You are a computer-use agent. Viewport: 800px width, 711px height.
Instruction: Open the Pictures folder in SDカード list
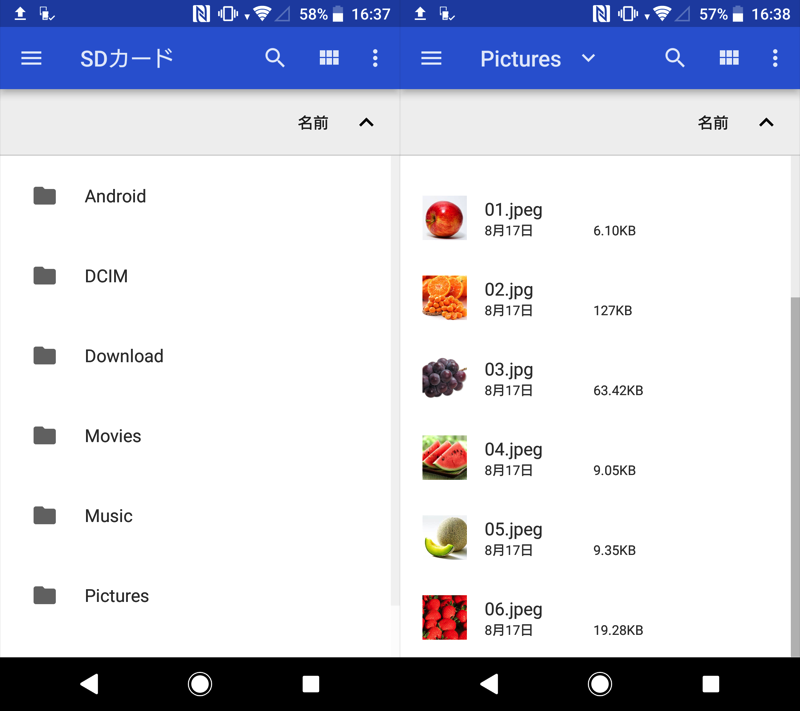pyautogui.click(x=116, y=596)
